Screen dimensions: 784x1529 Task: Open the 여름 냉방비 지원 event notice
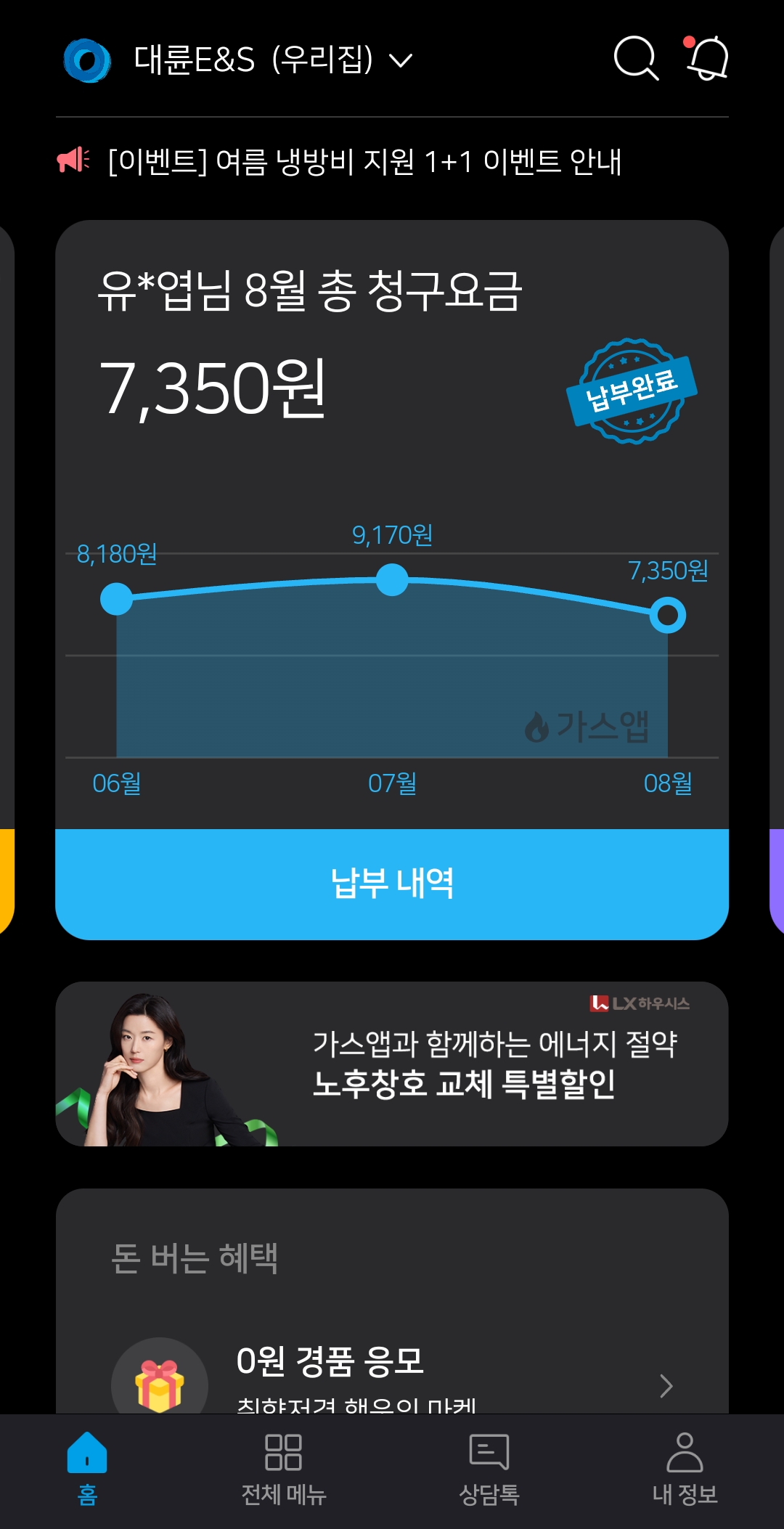[x=363, y=161]
